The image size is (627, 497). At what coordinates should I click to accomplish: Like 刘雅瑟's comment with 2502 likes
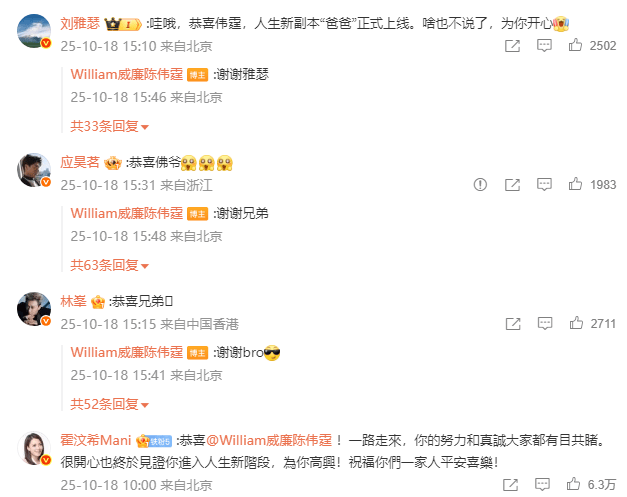(578, 46)
